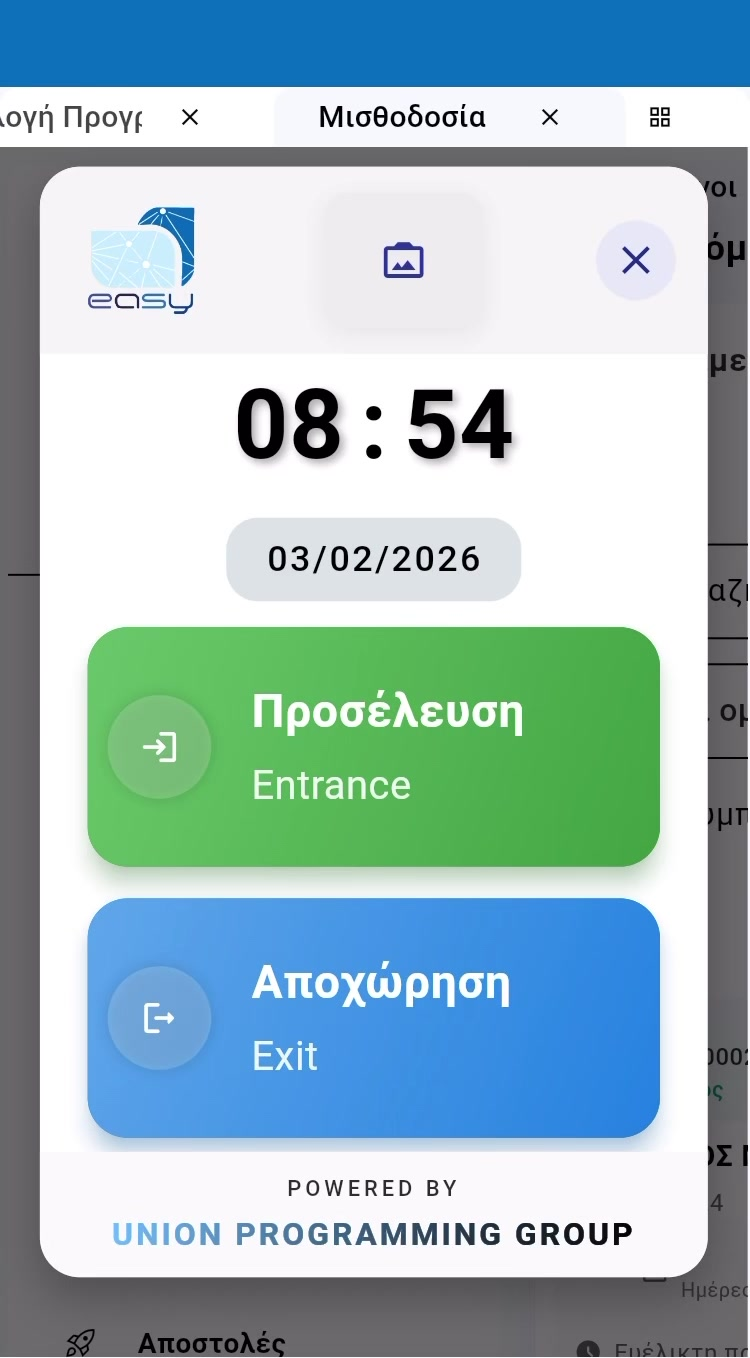The height and width of the screenshot is (1358, 750).
Task: Open the tabs grid overview icon
Action: pyautogui.click(x=660, y=118)
